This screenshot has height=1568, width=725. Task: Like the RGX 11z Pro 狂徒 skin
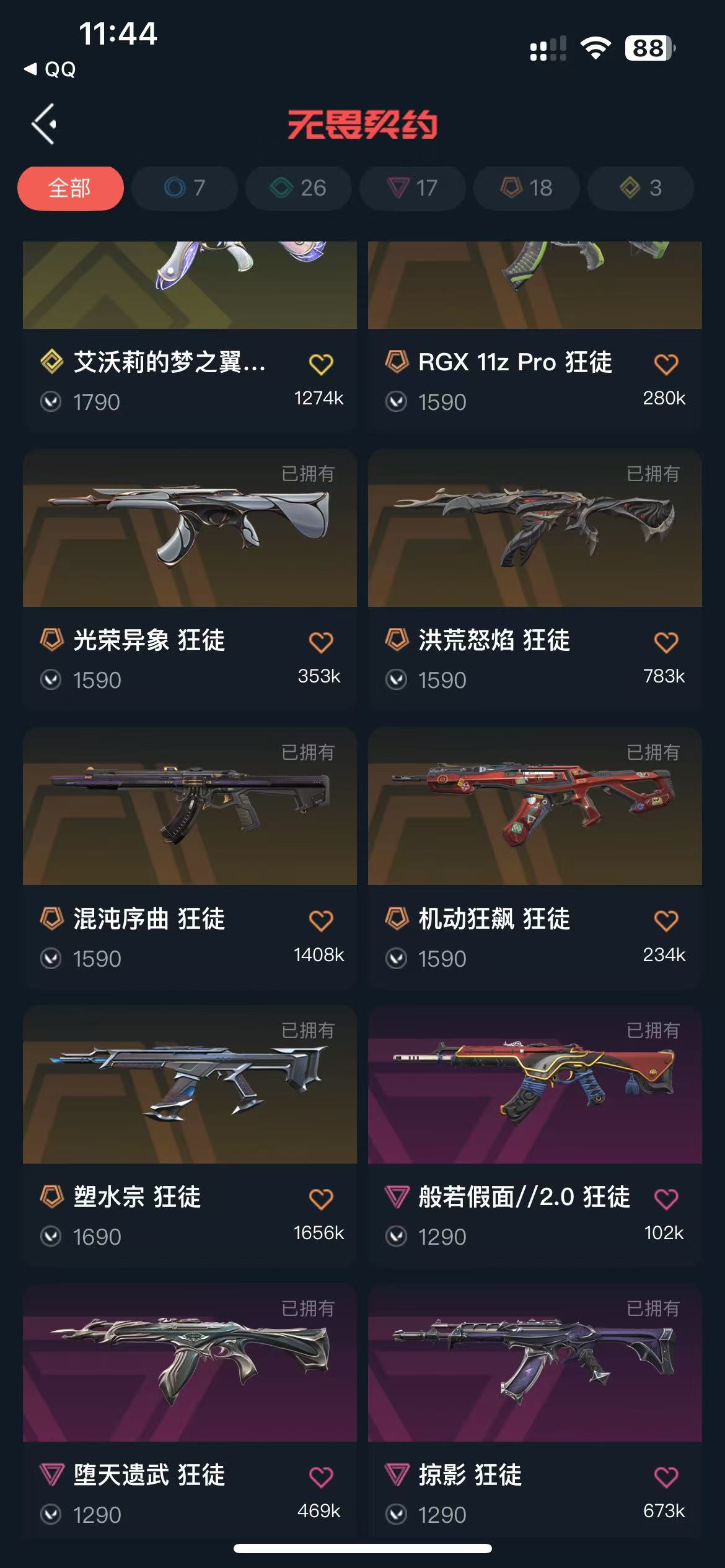point(666,365)
